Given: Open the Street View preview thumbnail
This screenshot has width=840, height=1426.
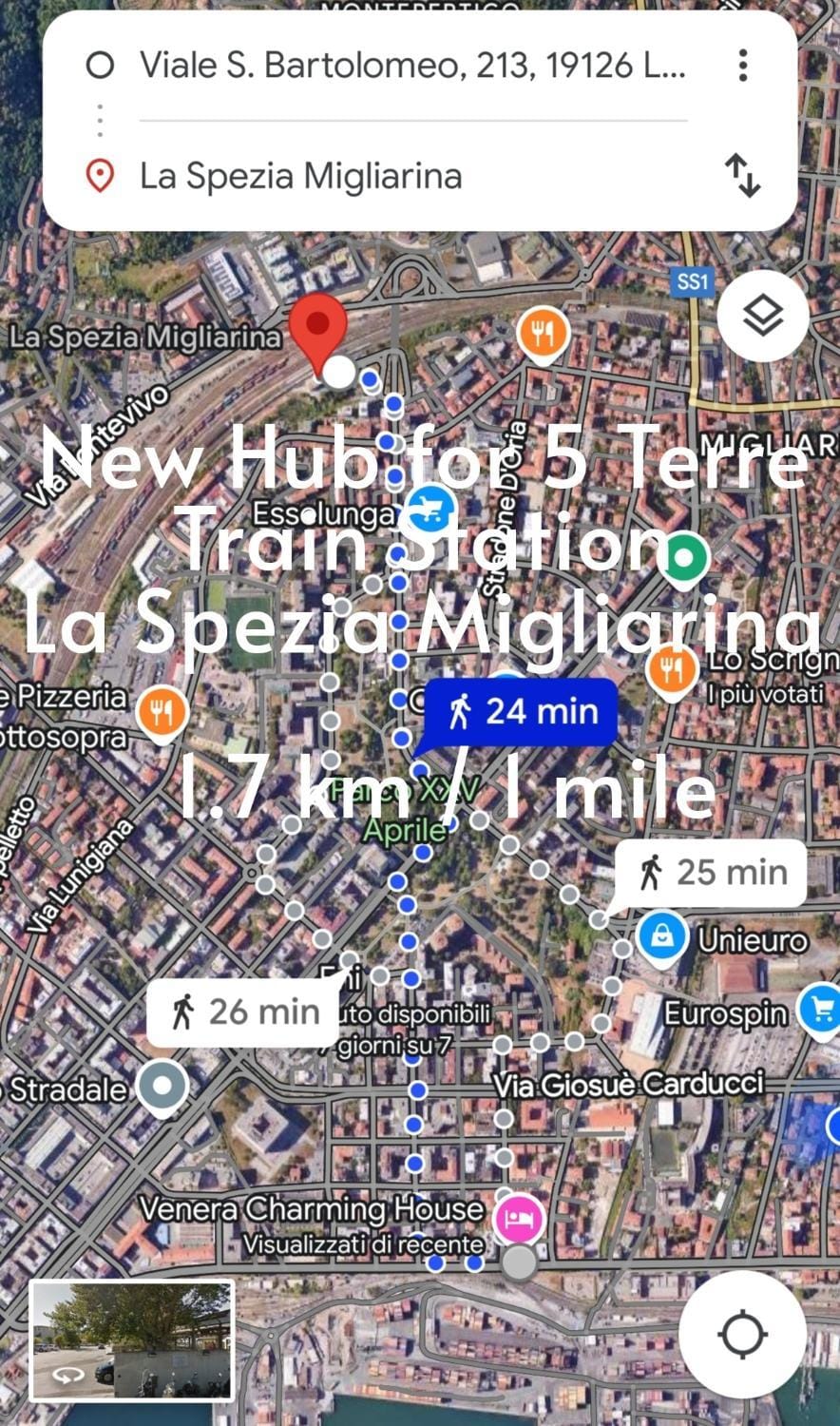Looking at the screenshot, I should [130, 1335].
